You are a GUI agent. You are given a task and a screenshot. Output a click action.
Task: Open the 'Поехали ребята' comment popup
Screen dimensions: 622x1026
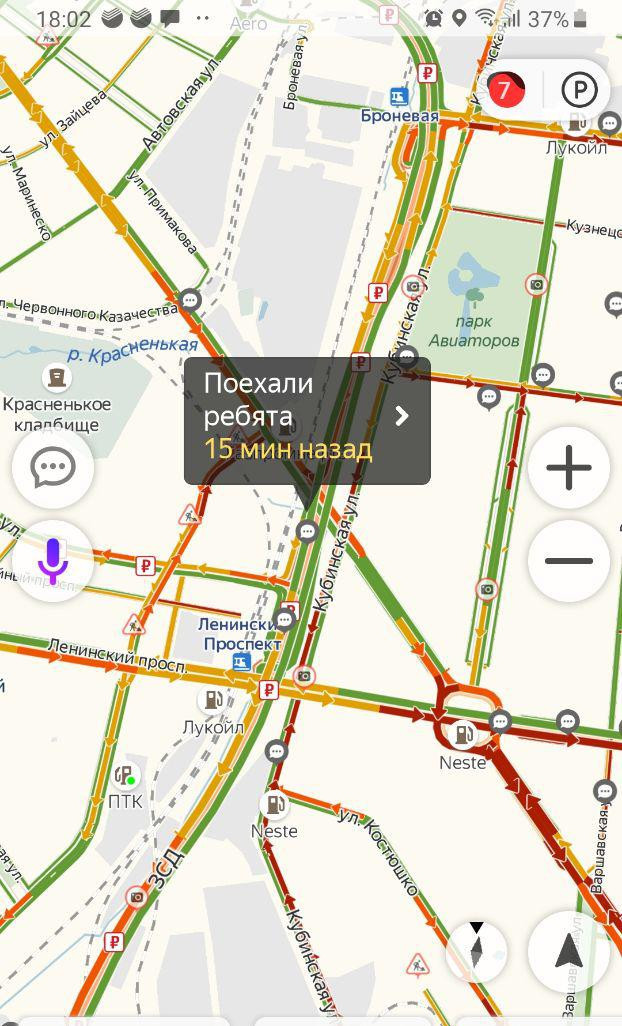click(307, 421)
